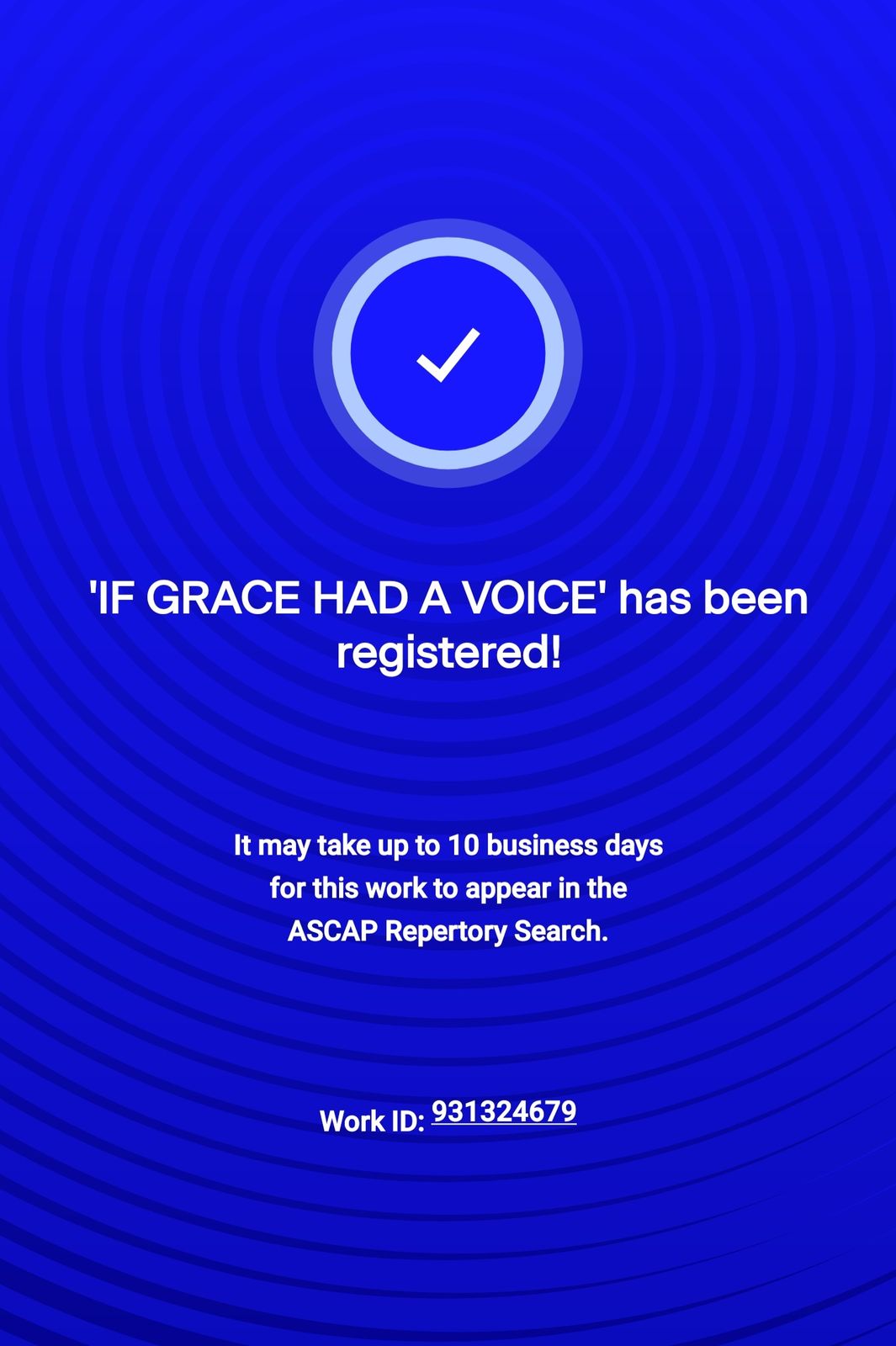Open the Work ID 931324679 link
896x1346 pixels.
click(503, 1111)
